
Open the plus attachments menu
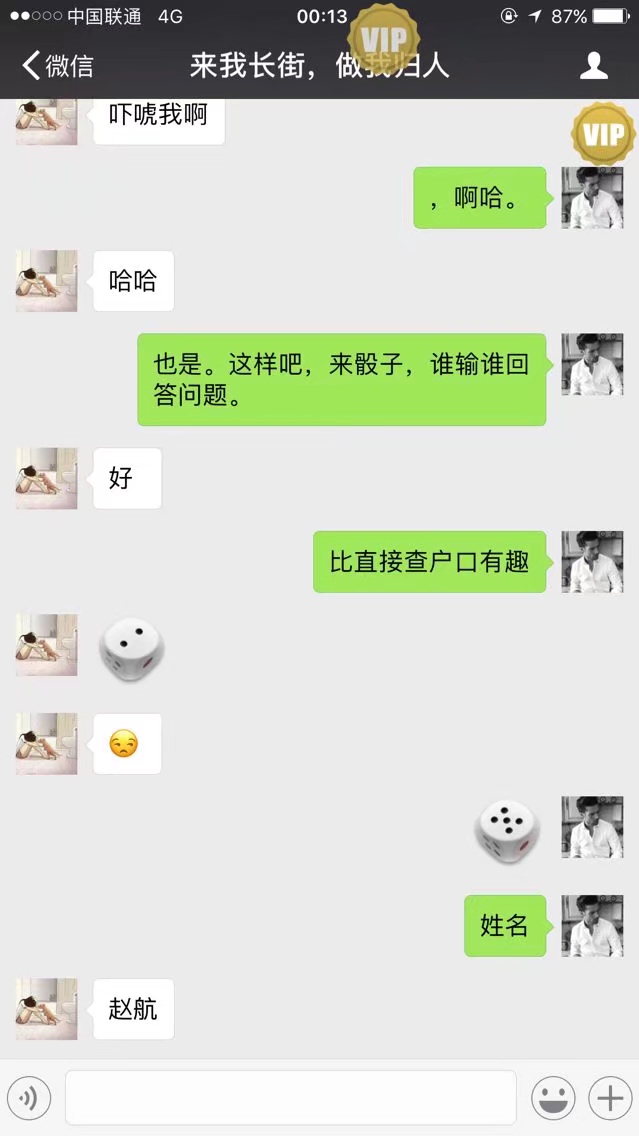click(609, 1098)
